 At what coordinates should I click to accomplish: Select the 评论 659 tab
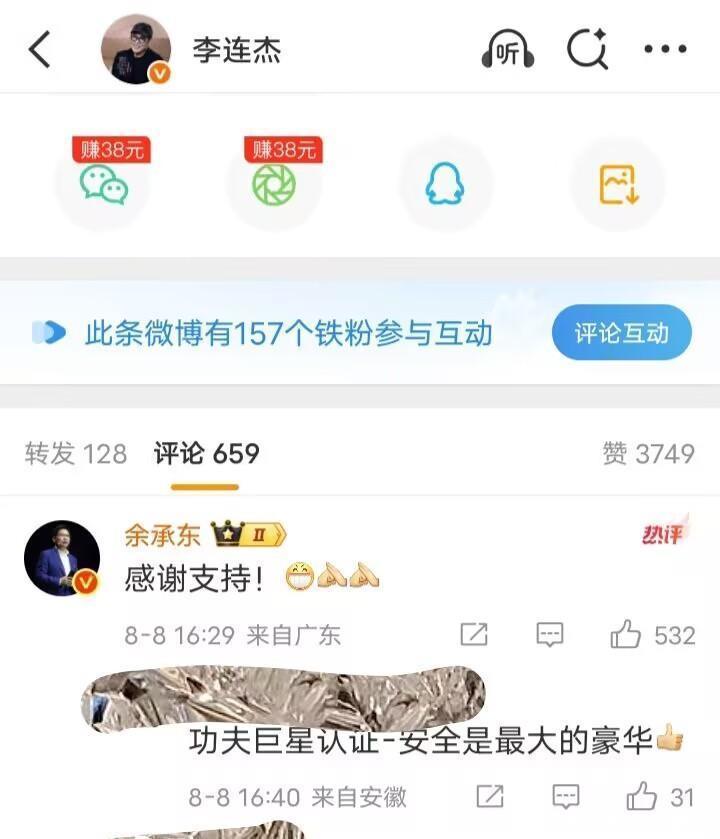click(206, 454)
